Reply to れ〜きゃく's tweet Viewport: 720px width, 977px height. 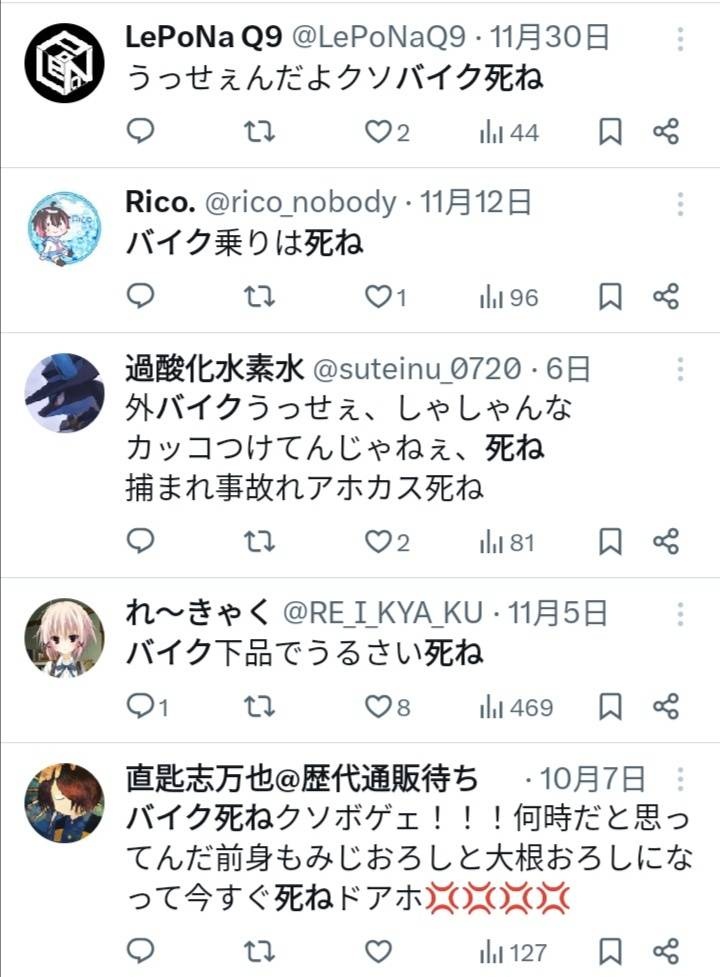[142, 707]
